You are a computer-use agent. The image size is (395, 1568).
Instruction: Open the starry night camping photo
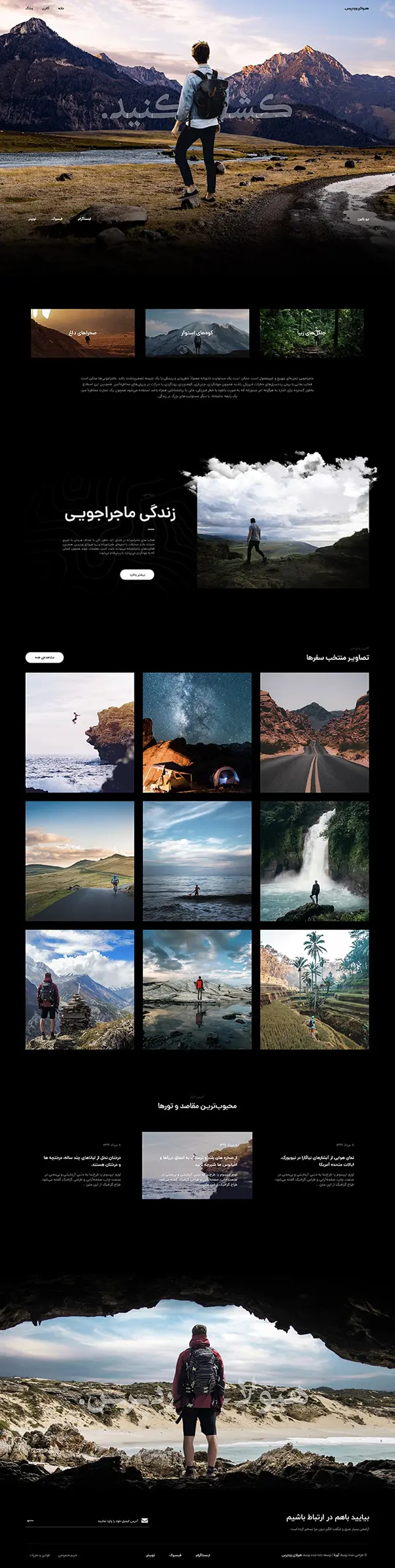pos(197,732)
